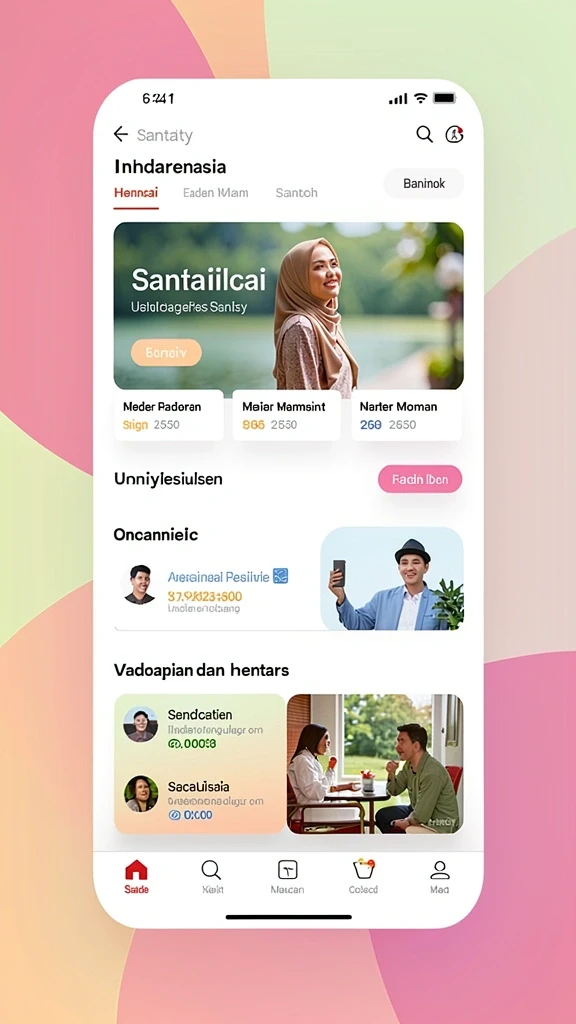
Task: Go back using the arrow beside Santaty
Action: point(121,135)
